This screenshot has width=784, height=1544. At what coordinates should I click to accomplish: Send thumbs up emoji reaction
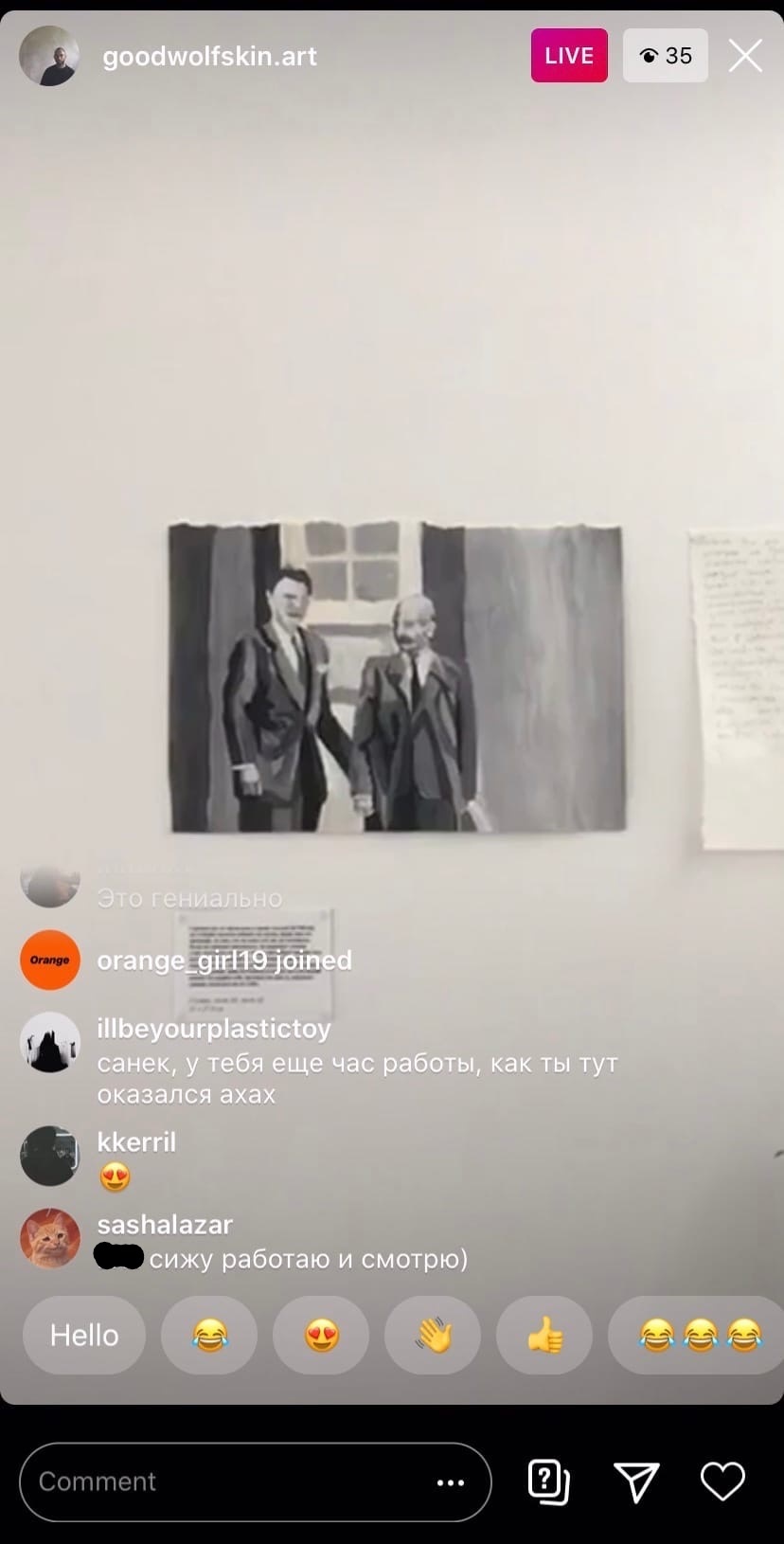click(544, 1335)
